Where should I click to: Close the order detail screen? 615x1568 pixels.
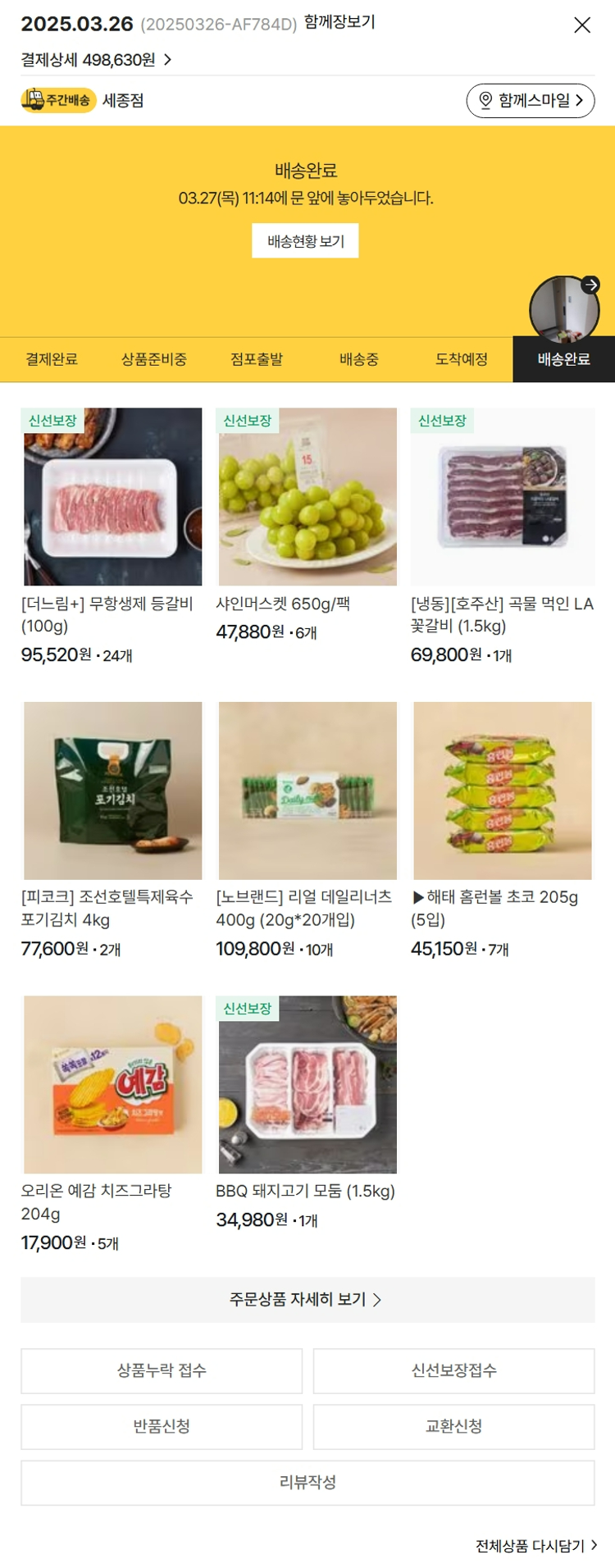[x=582, y=25]
